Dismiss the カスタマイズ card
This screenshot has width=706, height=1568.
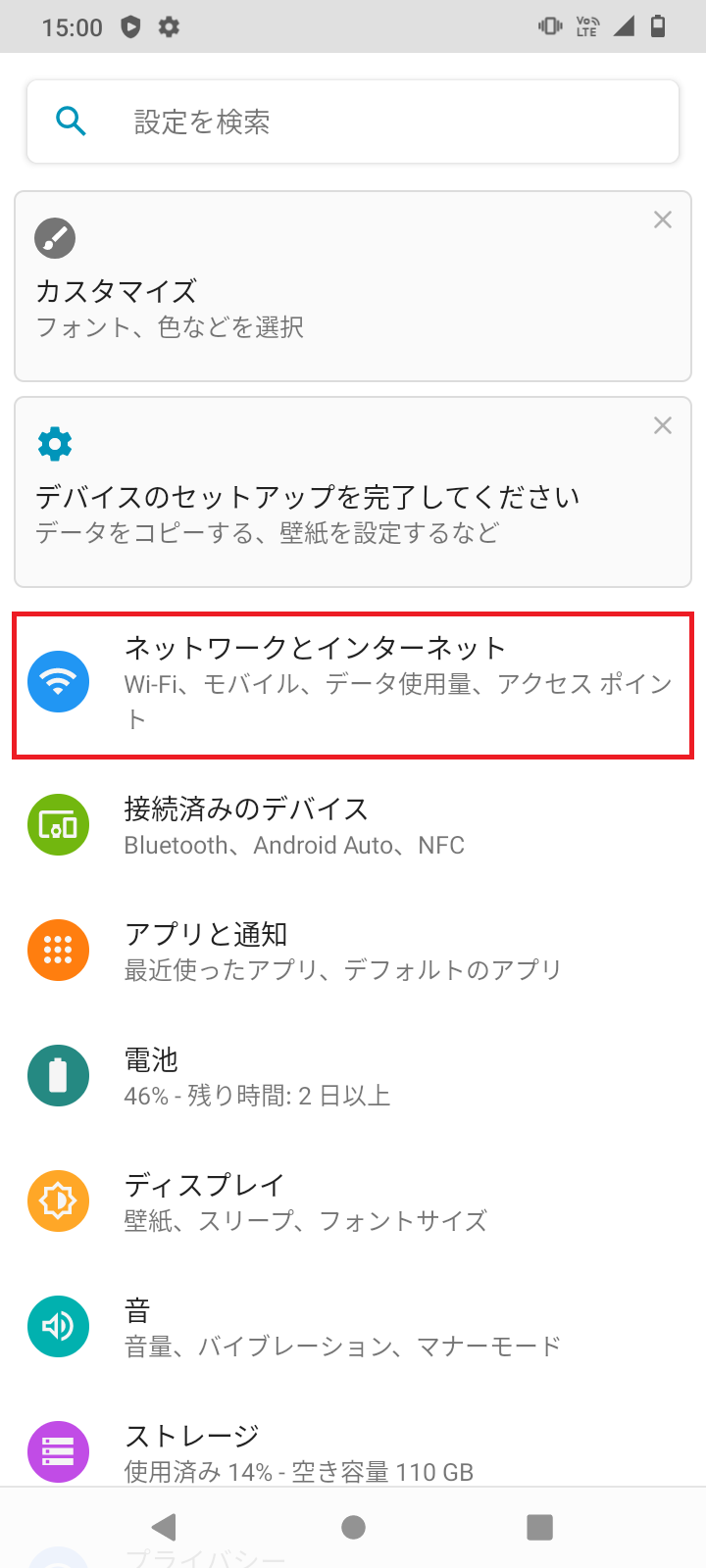[663, 220]
